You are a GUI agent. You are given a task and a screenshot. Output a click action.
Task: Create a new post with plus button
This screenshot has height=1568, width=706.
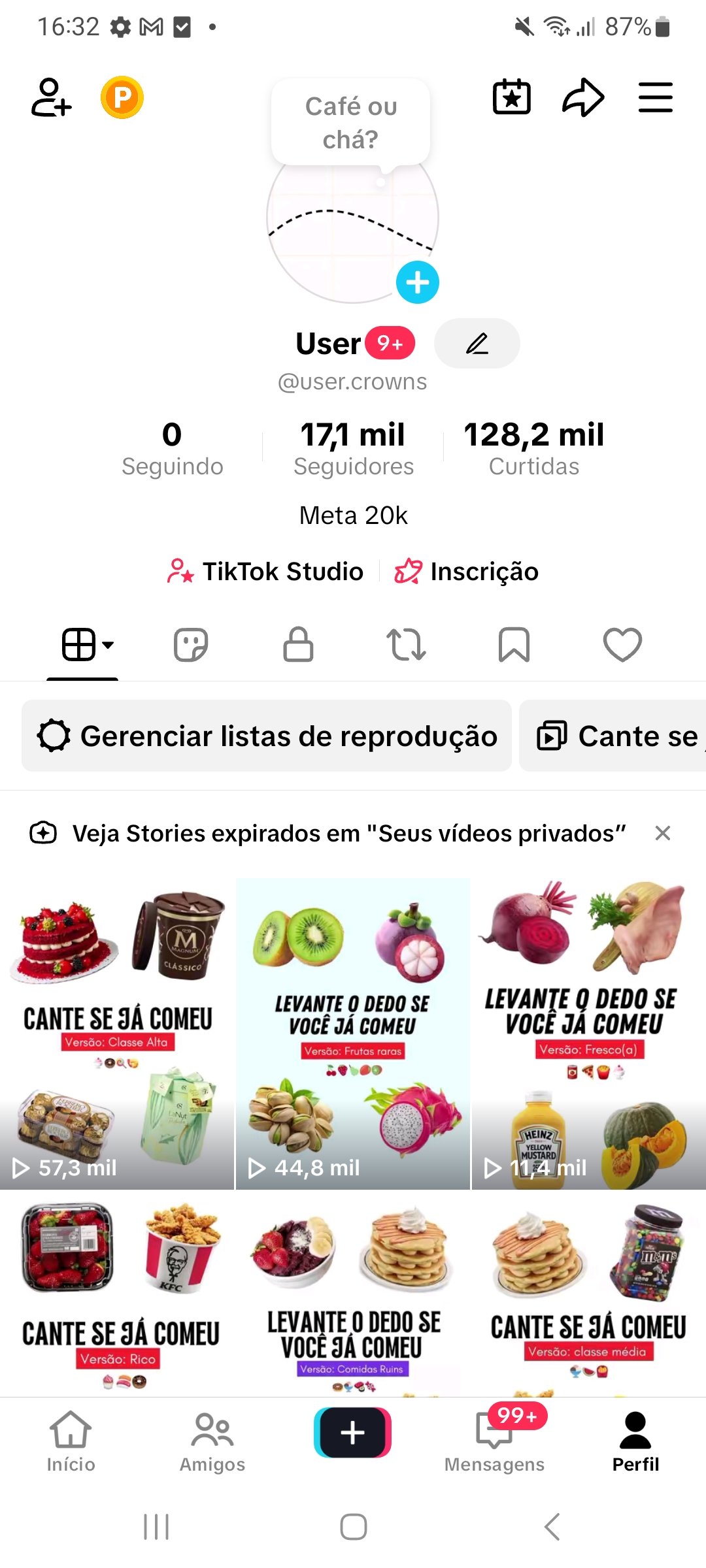coord(352,1433)
